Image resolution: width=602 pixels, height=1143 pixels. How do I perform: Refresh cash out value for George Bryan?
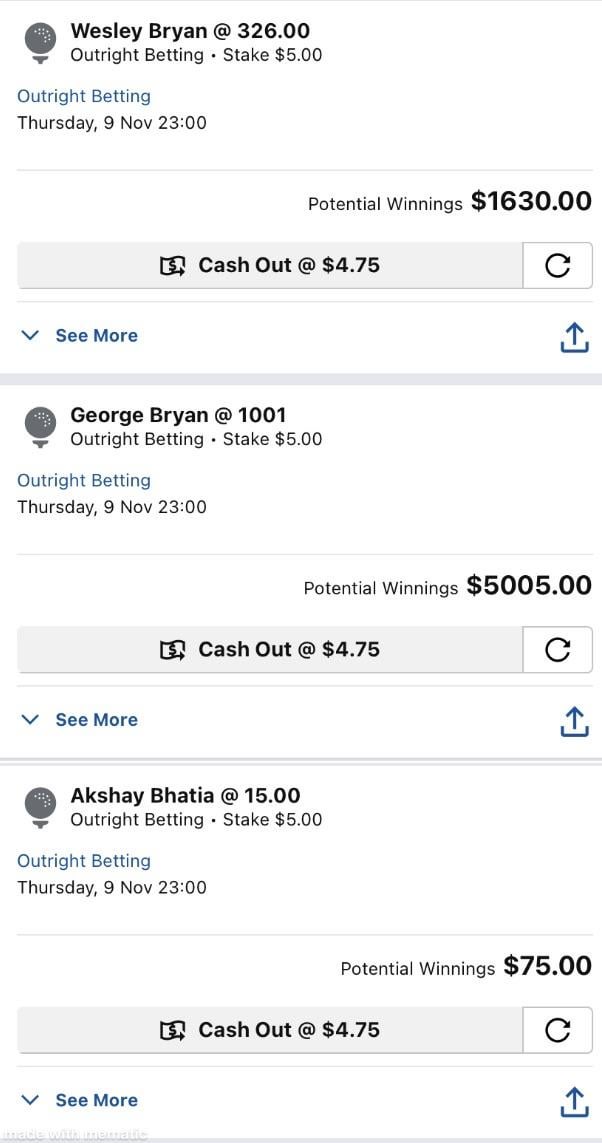tap(558, 649)
